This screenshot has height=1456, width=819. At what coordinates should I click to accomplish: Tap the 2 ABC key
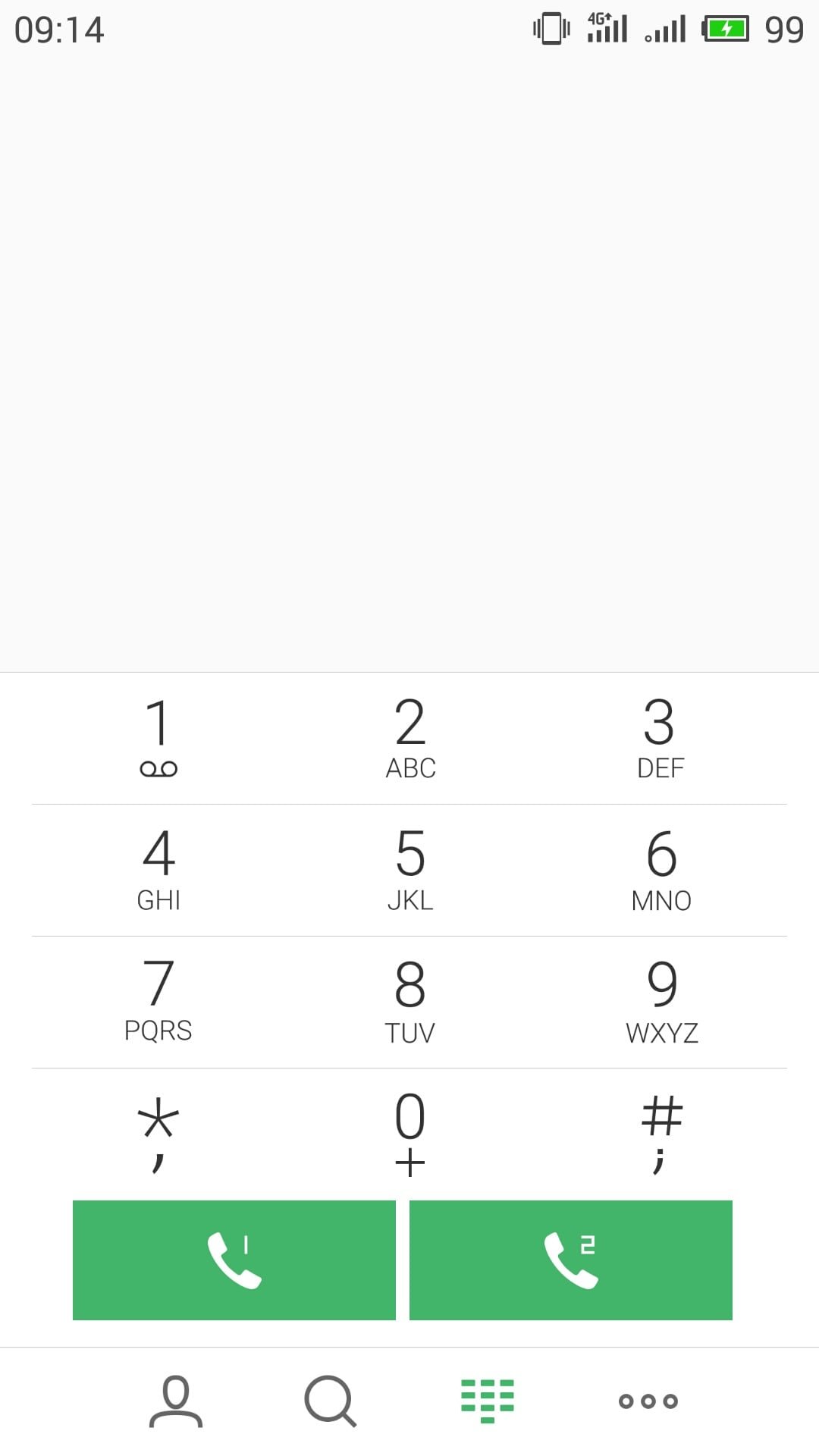(x=410, y=738)
